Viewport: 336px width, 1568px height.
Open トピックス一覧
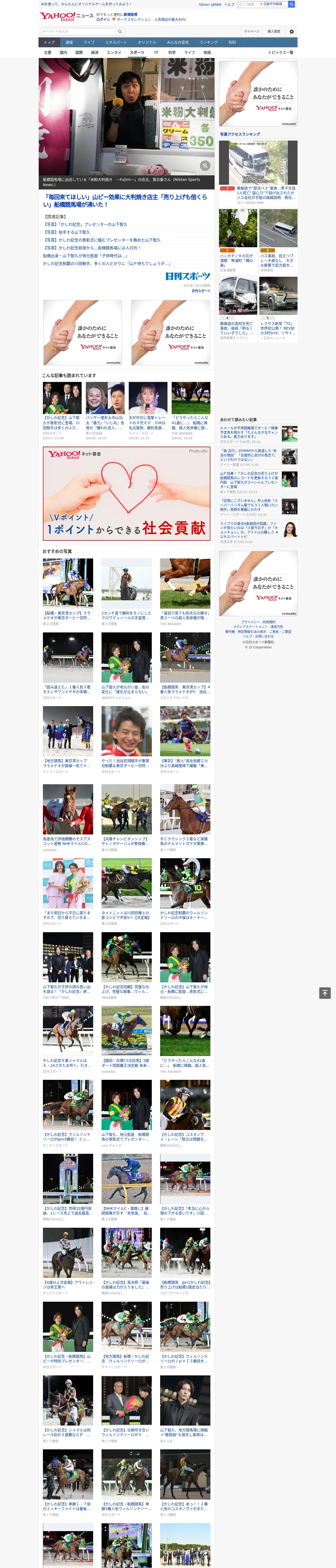281,52
